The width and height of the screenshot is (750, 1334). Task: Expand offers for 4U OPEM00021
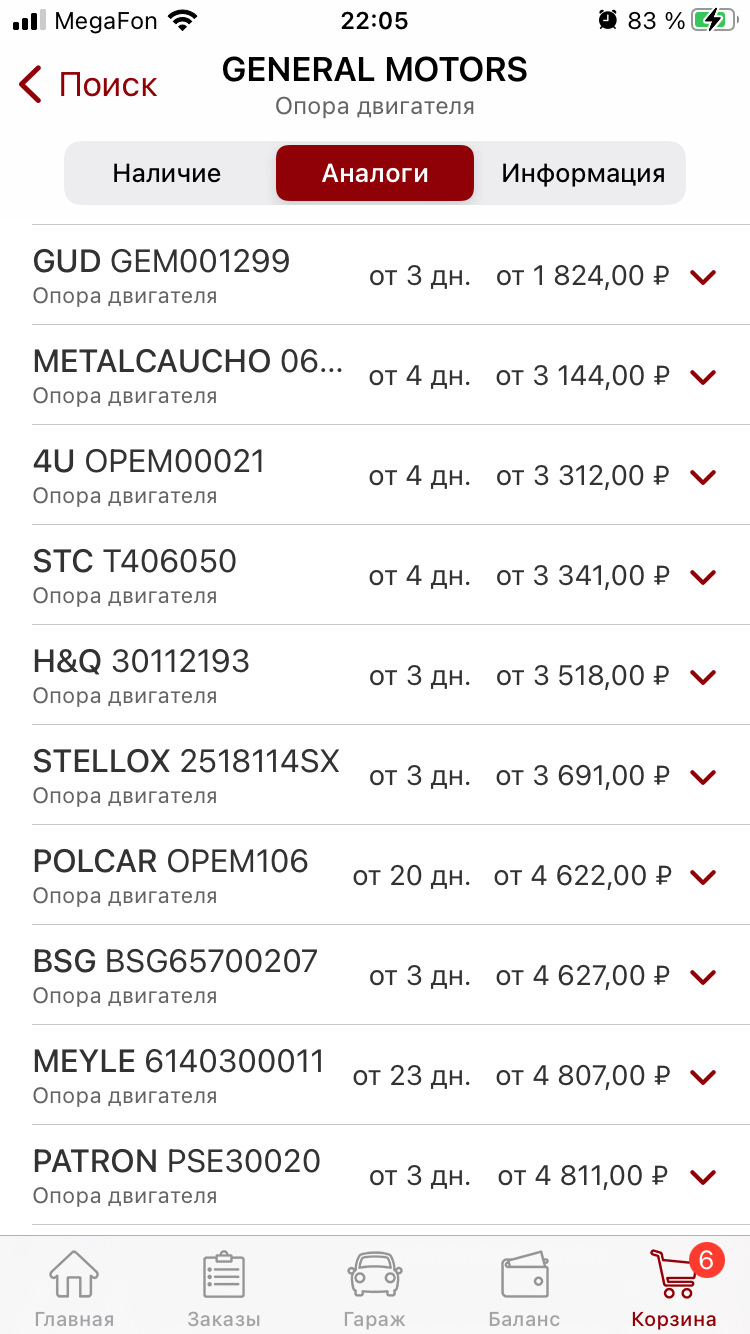click(x=702, y=477)
